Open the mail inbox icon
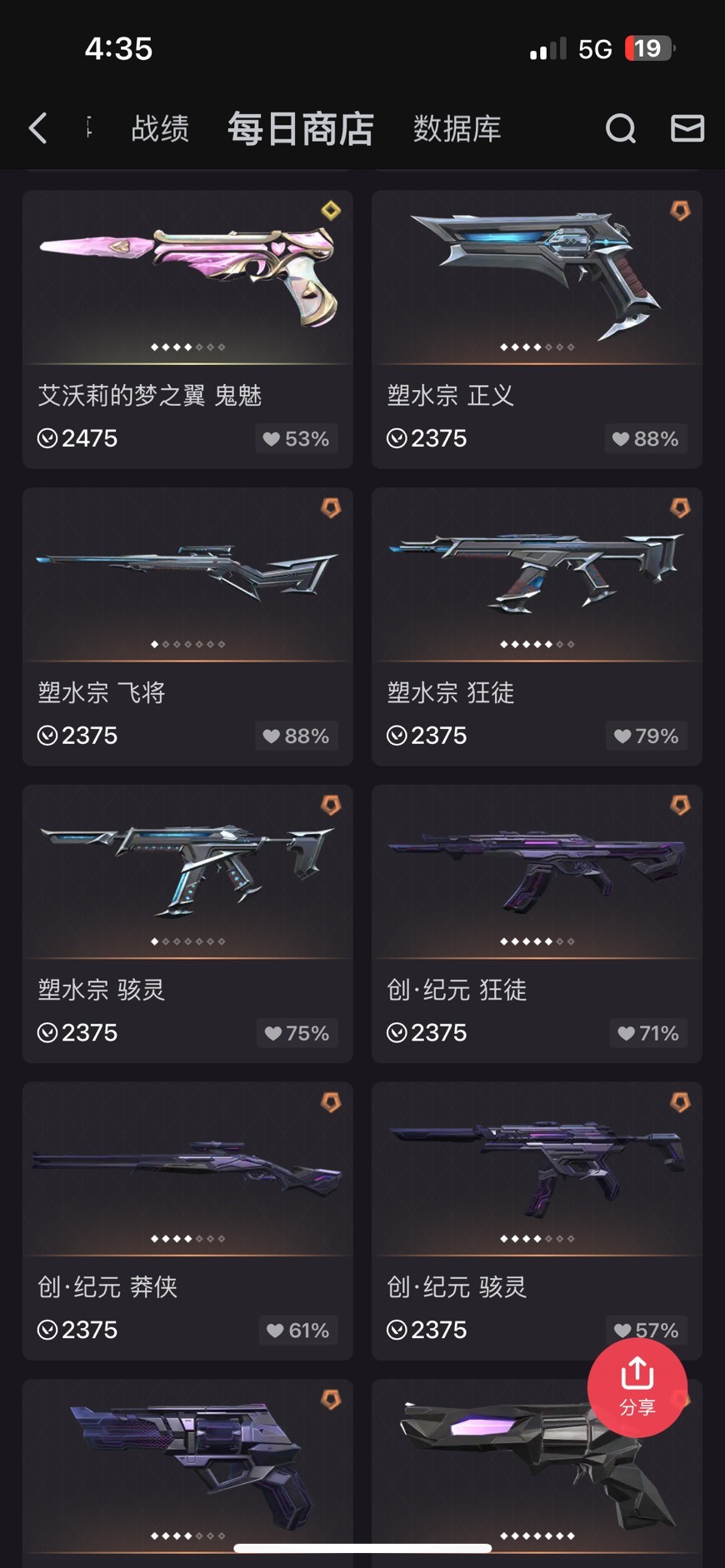725x1568 pixels. [687, 128]
